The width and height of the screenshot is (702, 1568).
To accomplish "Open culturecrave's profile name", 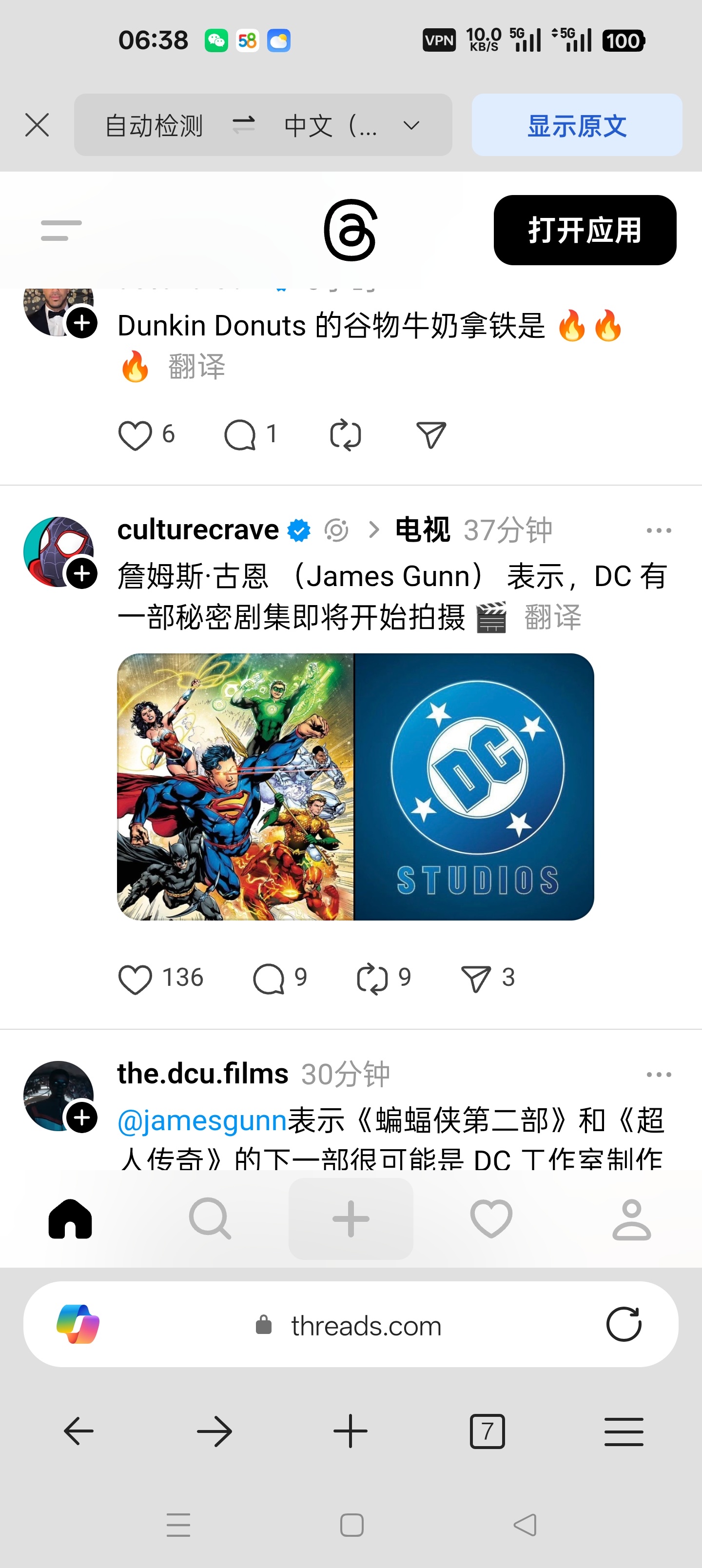I will [197, 529].
